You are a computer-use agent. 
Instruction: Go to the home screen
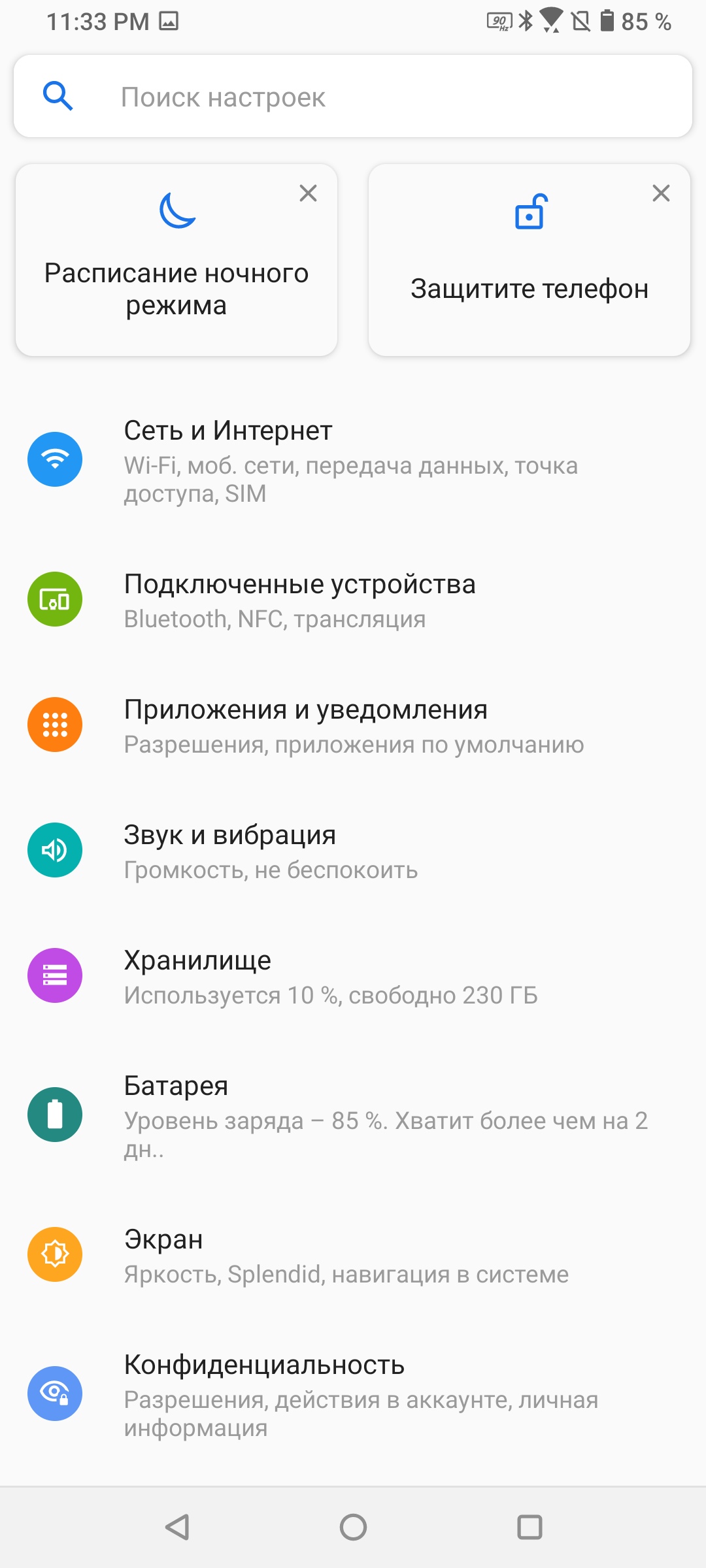pyautogui.click(x=353, y=1527)
